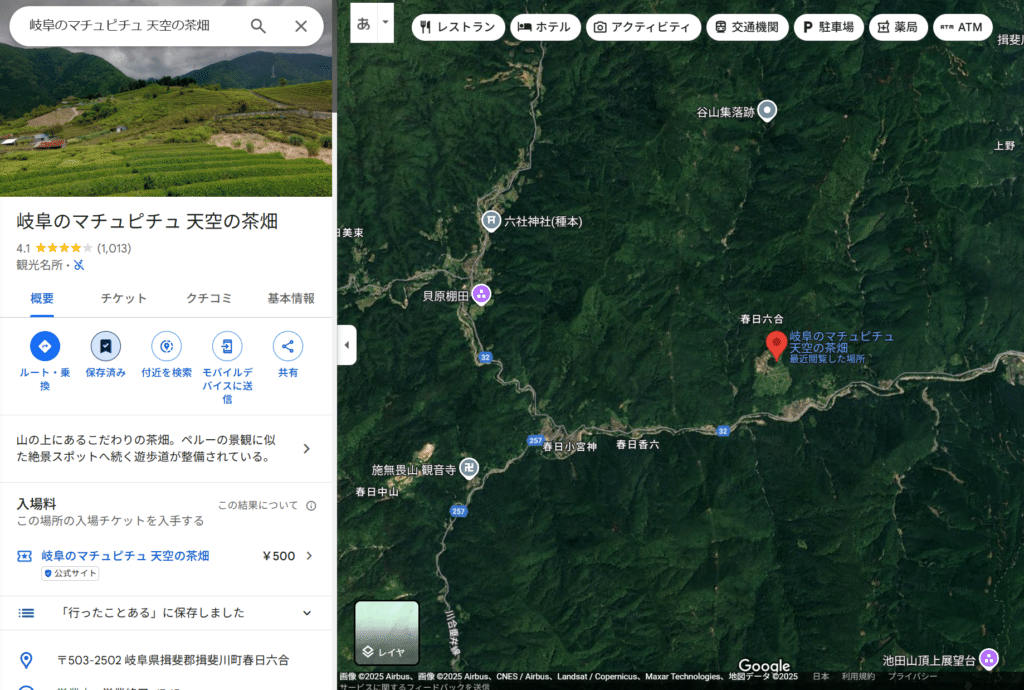Show ホテル on the map

click(x=545, y=27)
